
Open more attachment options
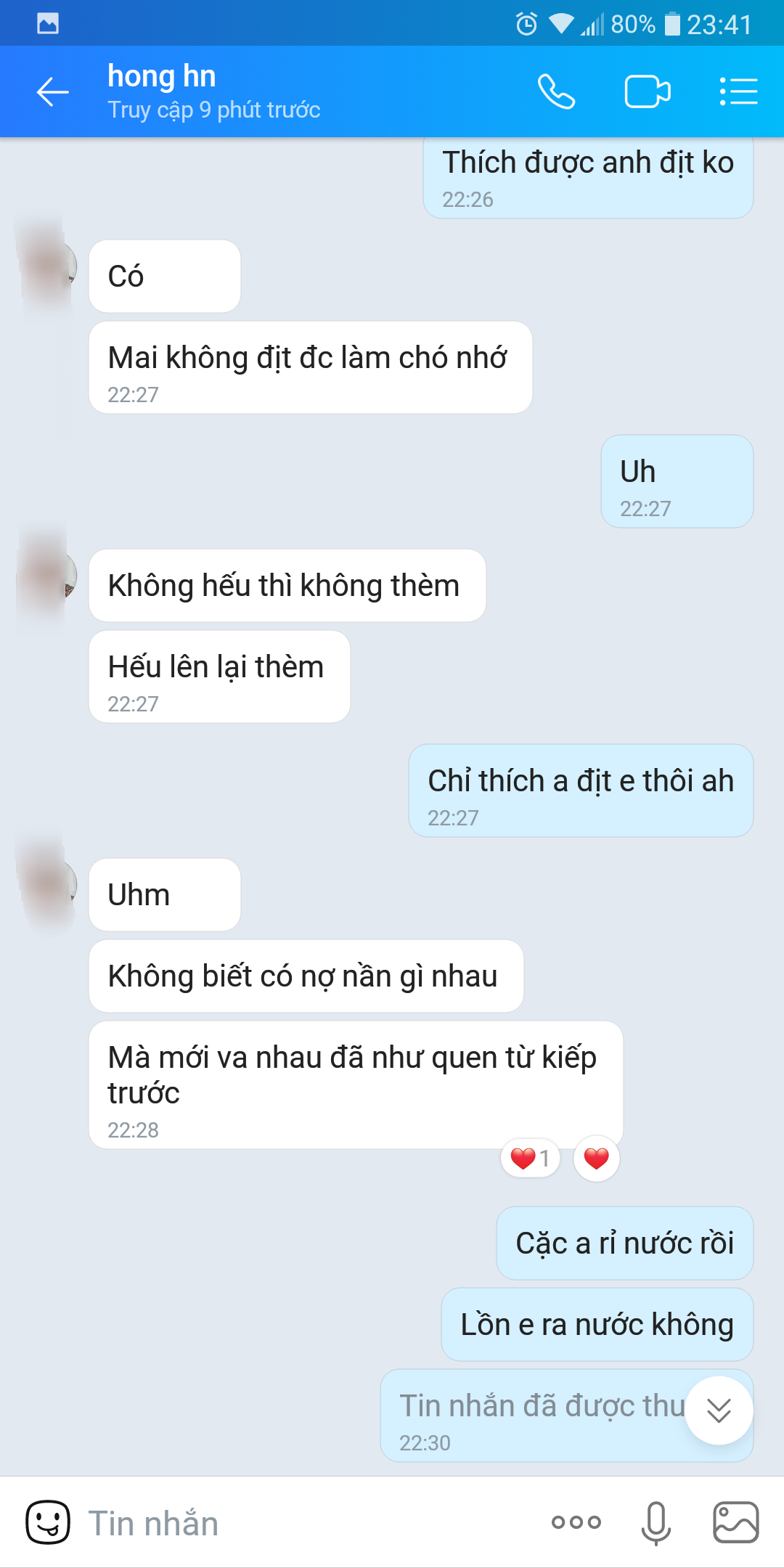coord(576,1522)
